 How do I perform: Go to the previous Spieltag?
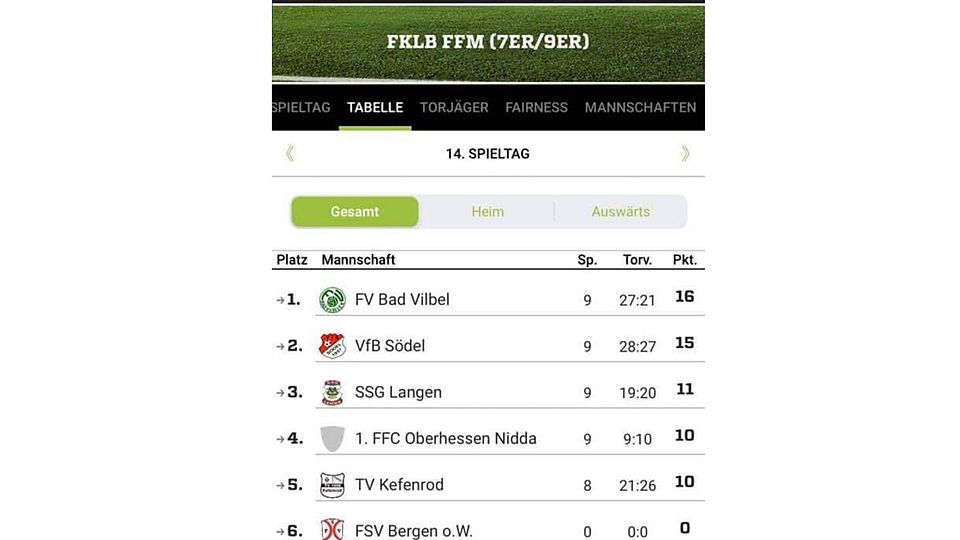[290, 154]
